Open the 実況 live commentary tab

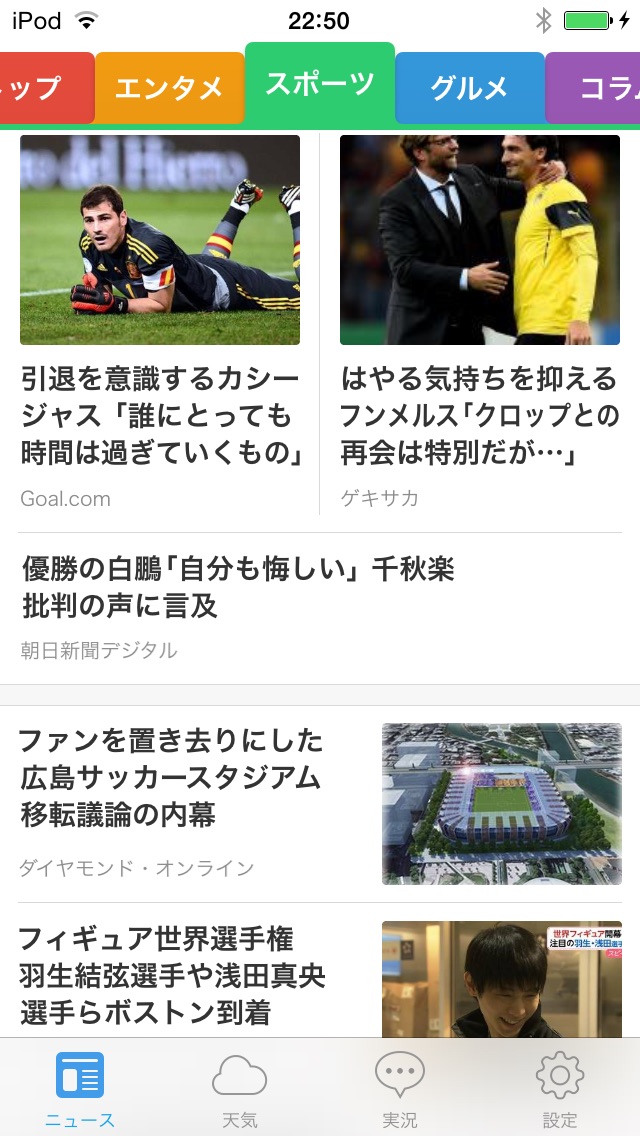[399, 1089]
